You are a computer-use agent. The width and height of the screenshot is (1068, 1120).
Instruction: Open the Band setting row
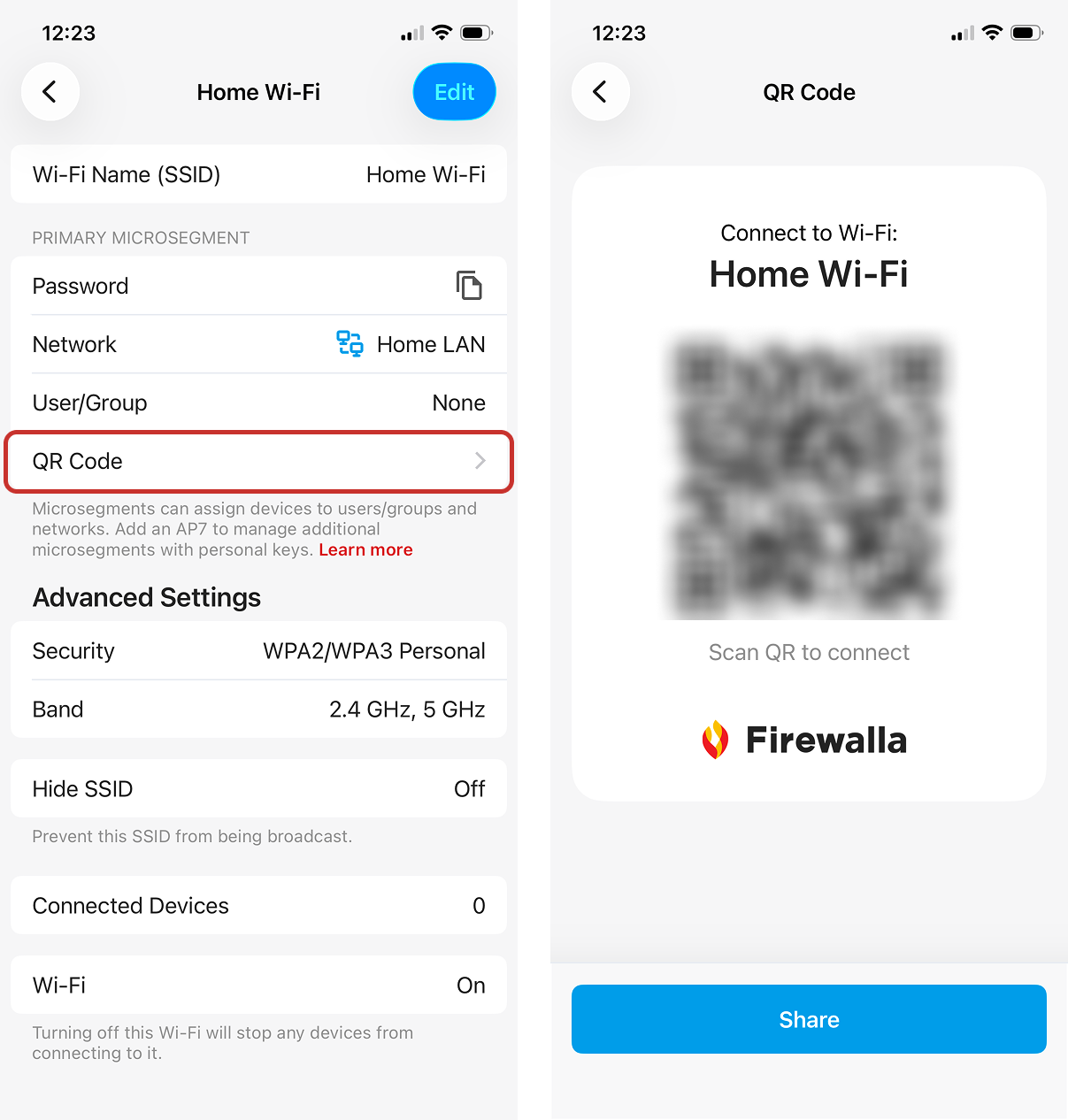point(258,710)
